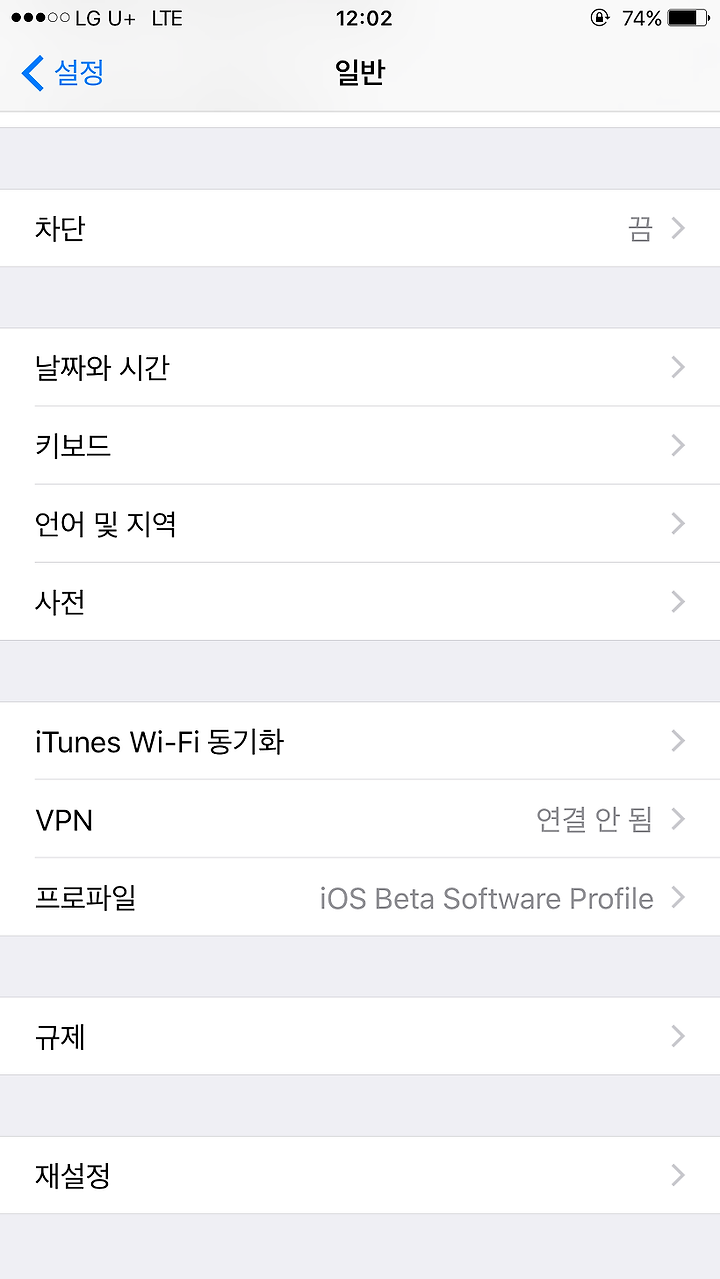Viewport: 720px width, 1279px height.
Task: Go back to 설정
Action: tap(63, 72)
